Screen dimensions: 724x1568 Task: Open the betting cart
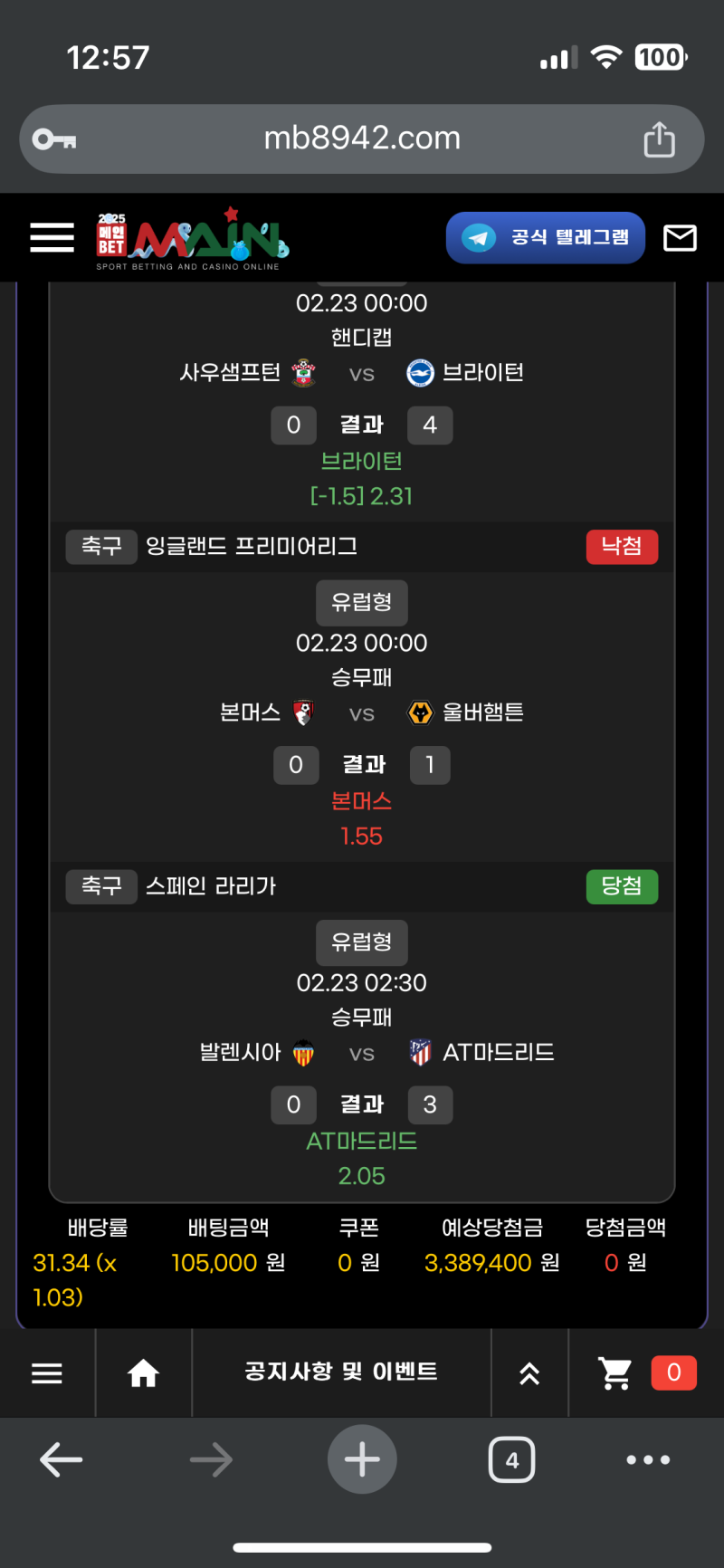click(616, 1373)
